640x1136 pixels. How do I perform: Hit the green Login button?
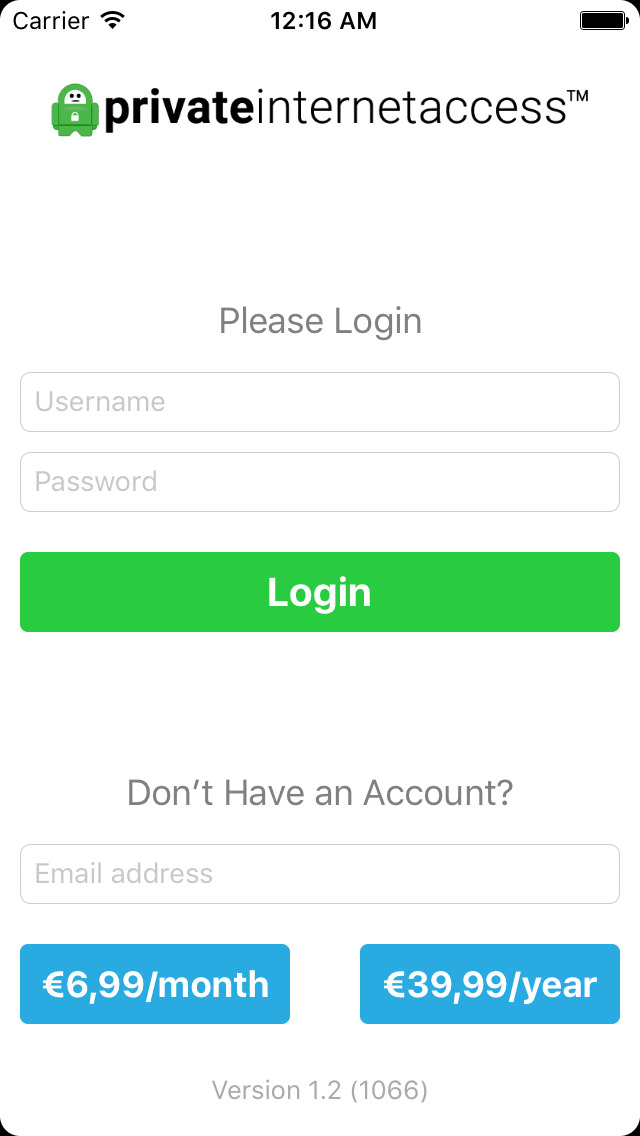(x=320, y=592)
